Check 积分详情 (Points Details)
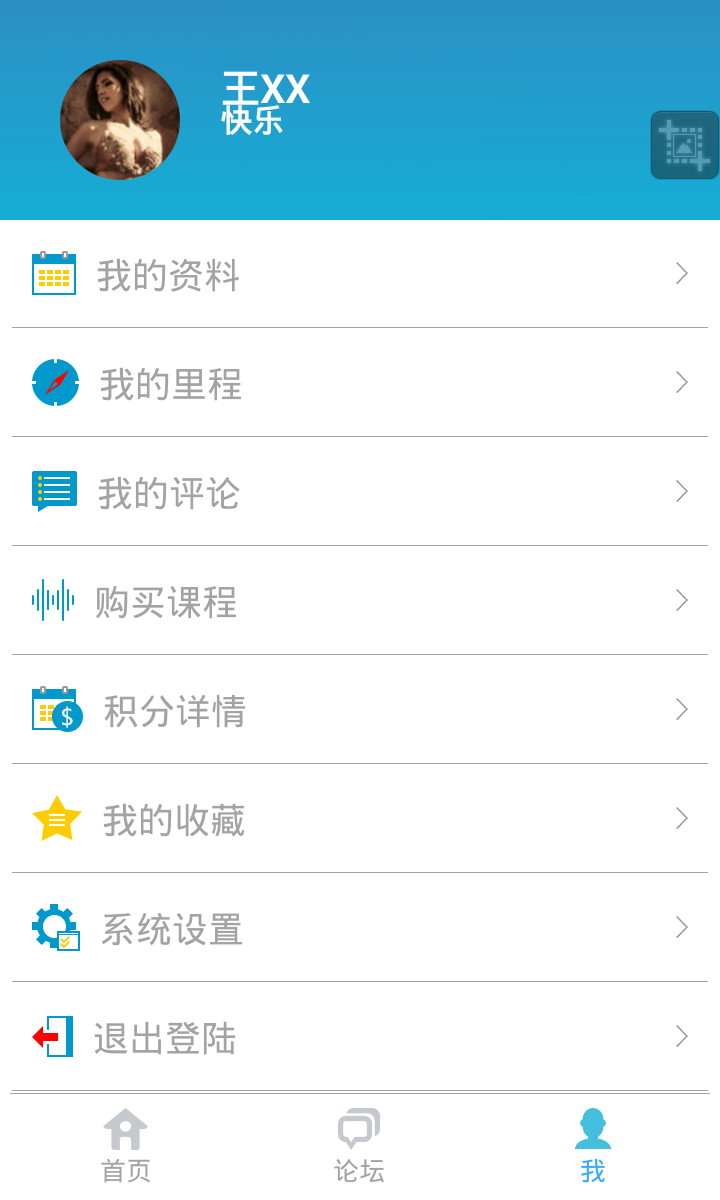 tap(360, 710)
